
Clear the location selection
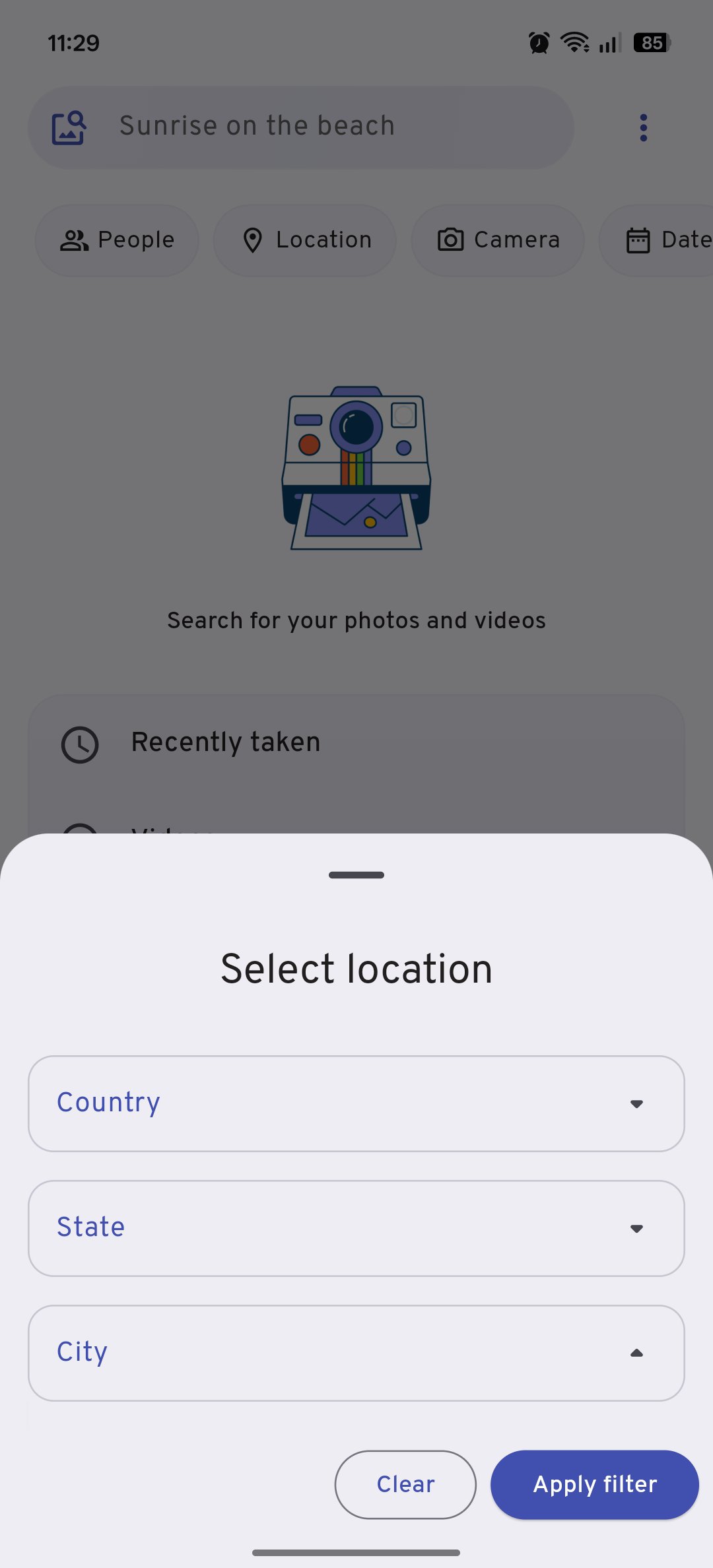(405, 1484)
